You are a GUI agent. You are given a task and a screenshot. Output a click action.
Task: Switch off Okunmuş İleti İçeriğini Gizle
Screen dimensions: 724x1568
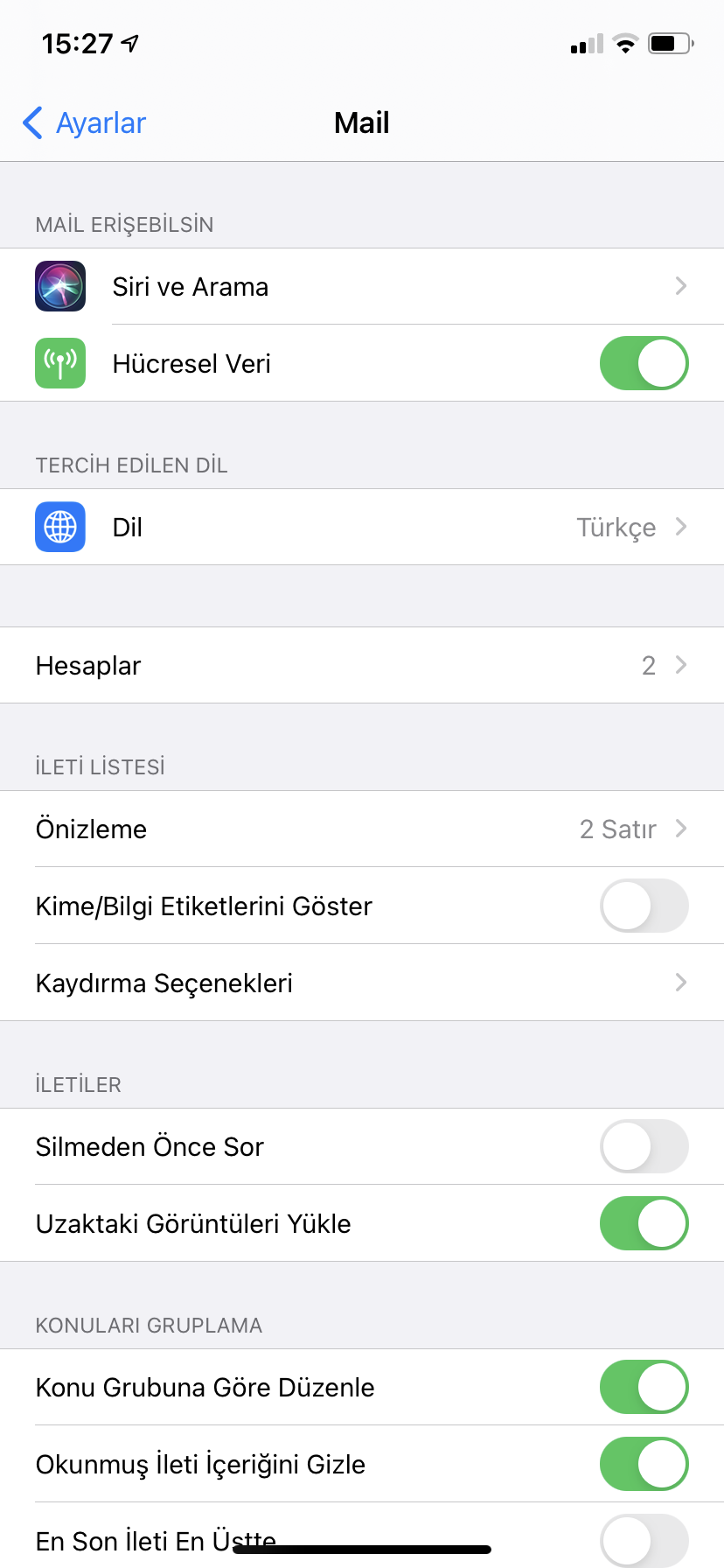pos(644,1464)
